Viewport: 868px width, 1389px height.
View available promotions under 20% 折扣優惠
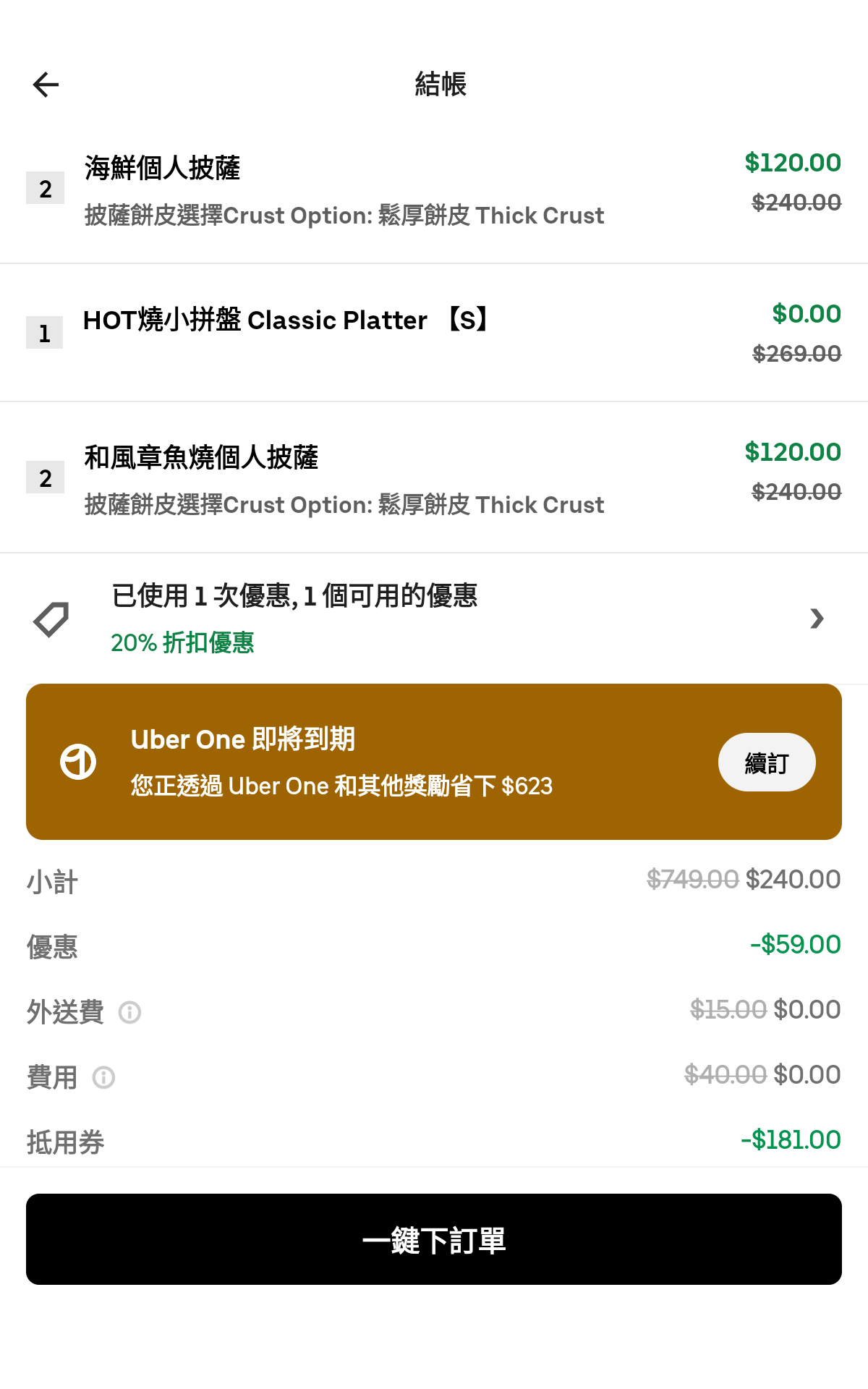434,619
